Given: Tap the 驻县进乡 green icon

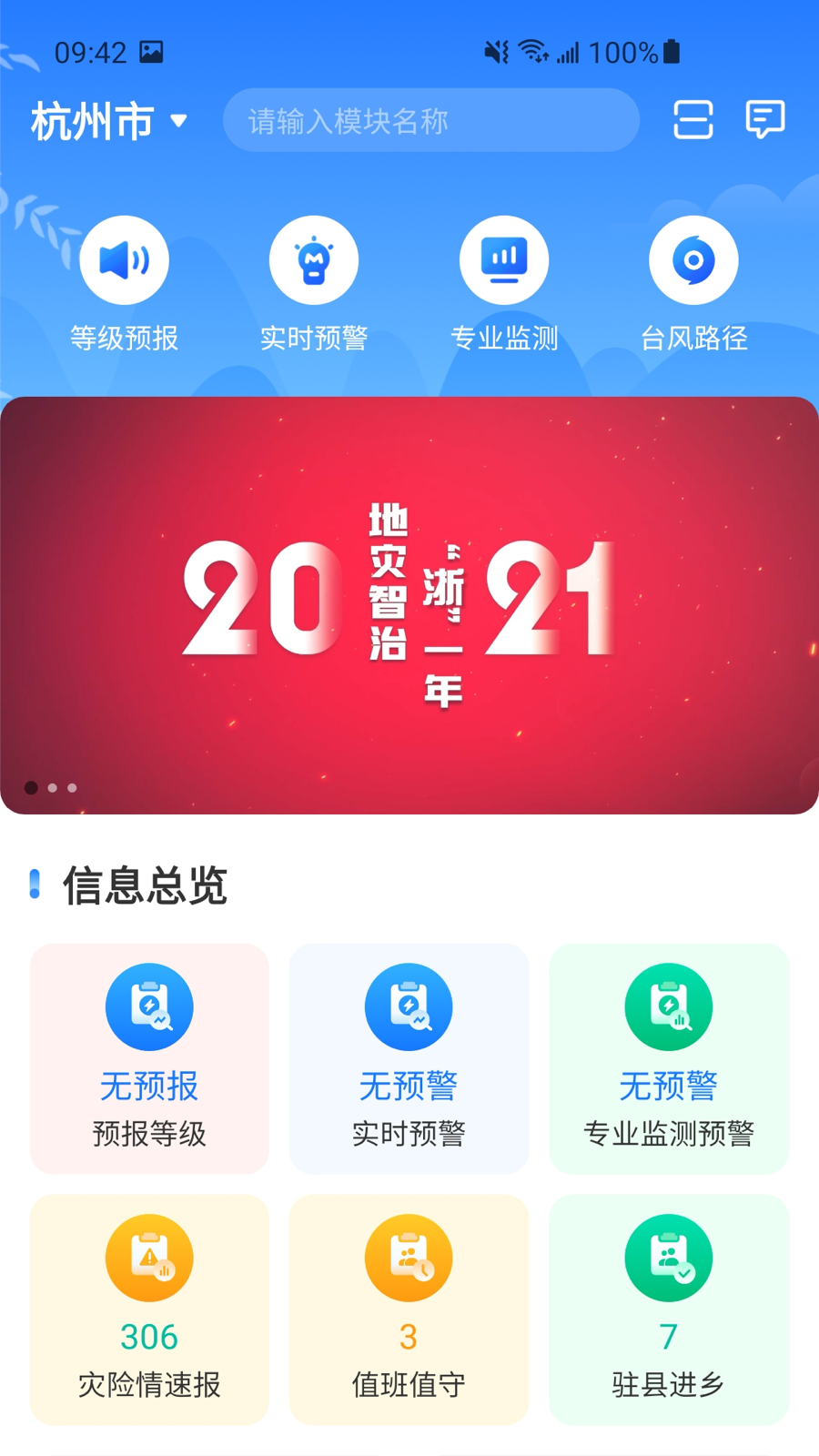Looking at the screenshot, I should 669,1257.
